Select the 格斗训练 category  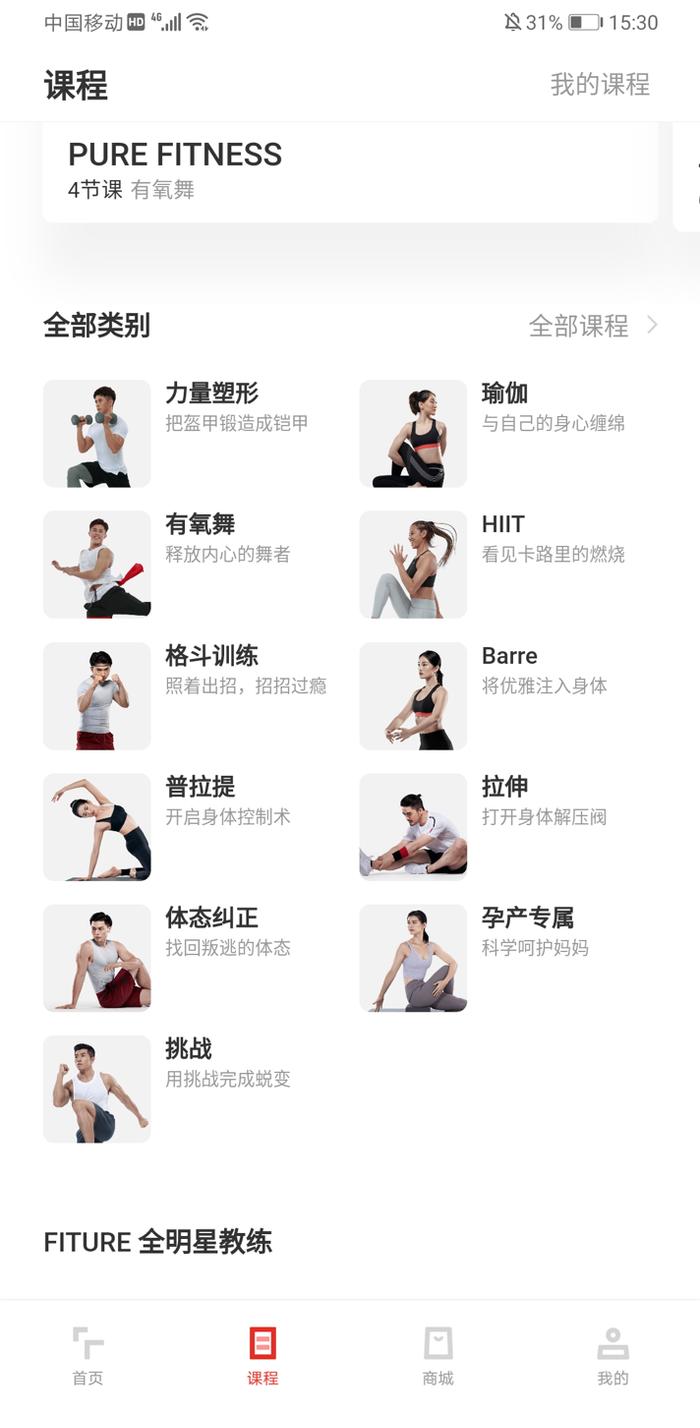[190, 695]
